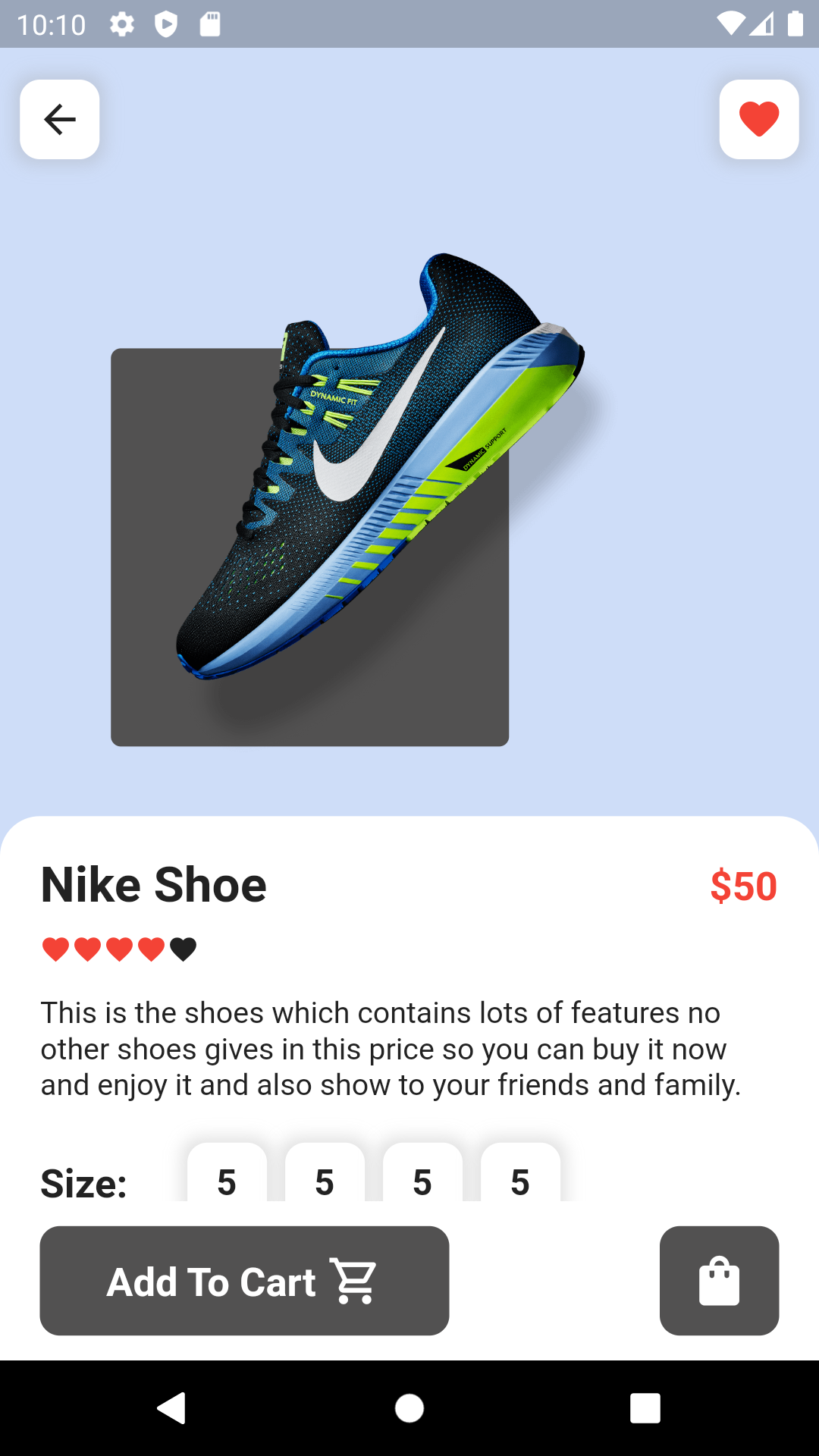Toggle the favorite heart button
This screenshot has height=1456, width=819.
(x=759, y=120)
